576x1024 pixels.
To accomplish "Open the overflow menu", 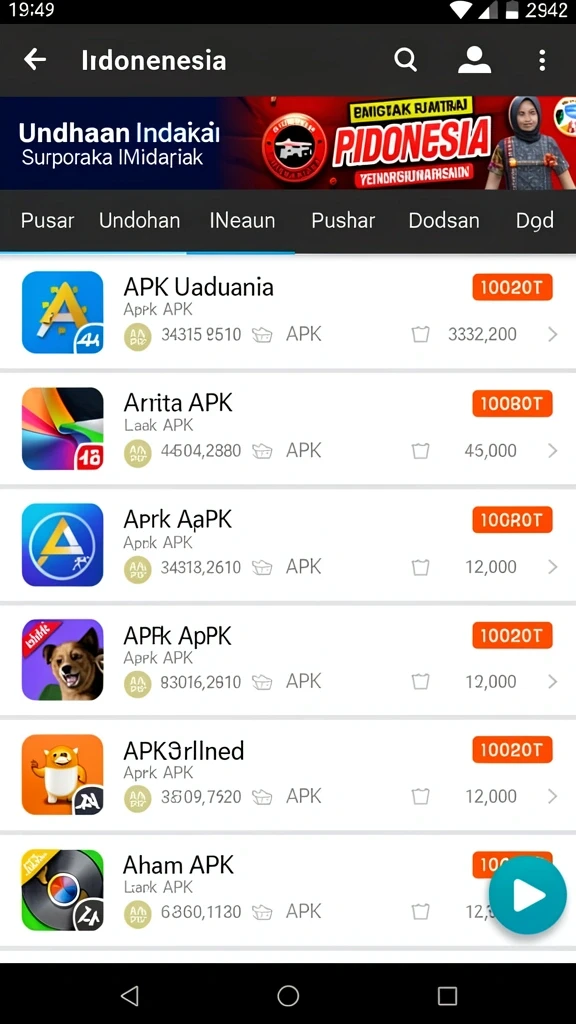I will tap(541, 60).
